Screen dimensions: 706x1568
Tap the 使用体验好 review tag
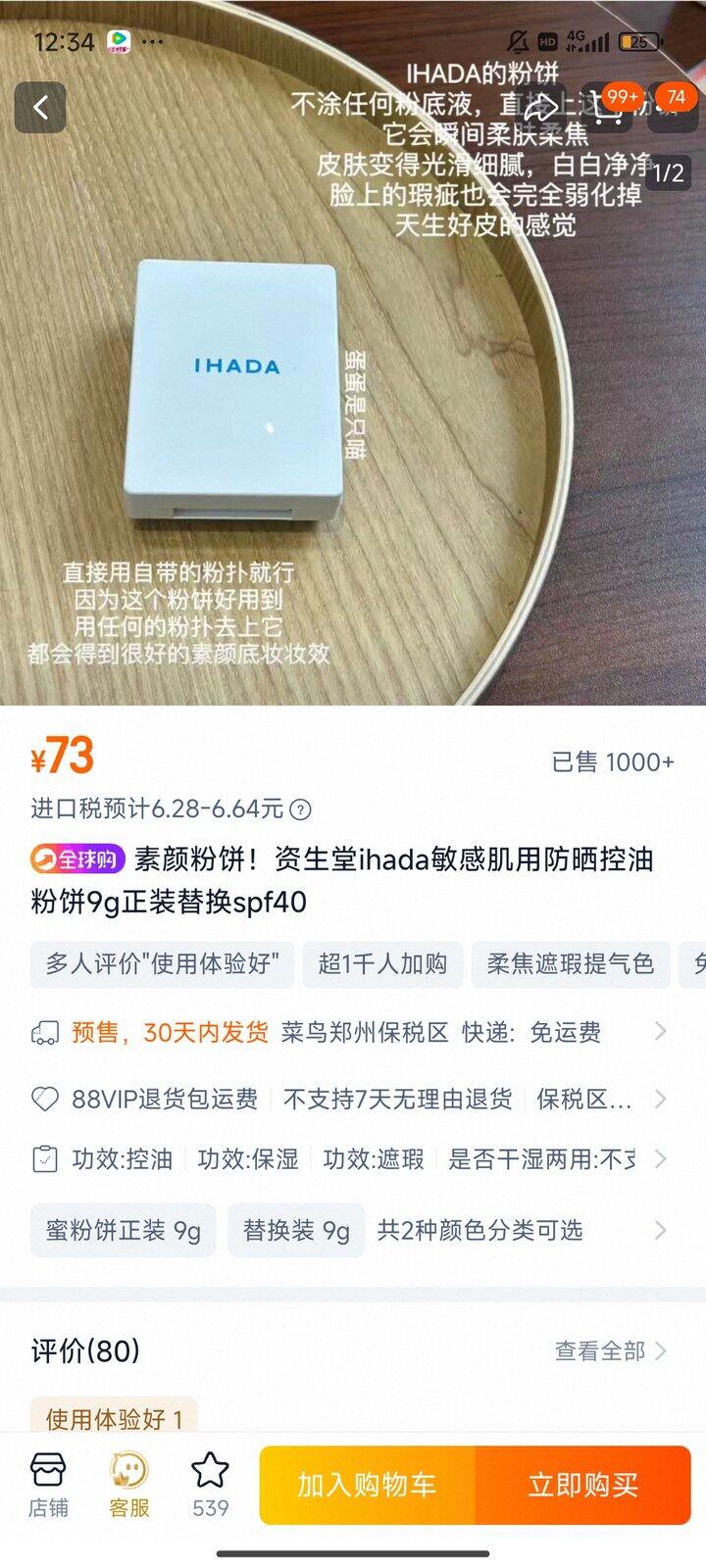[x=114, y=1418]
